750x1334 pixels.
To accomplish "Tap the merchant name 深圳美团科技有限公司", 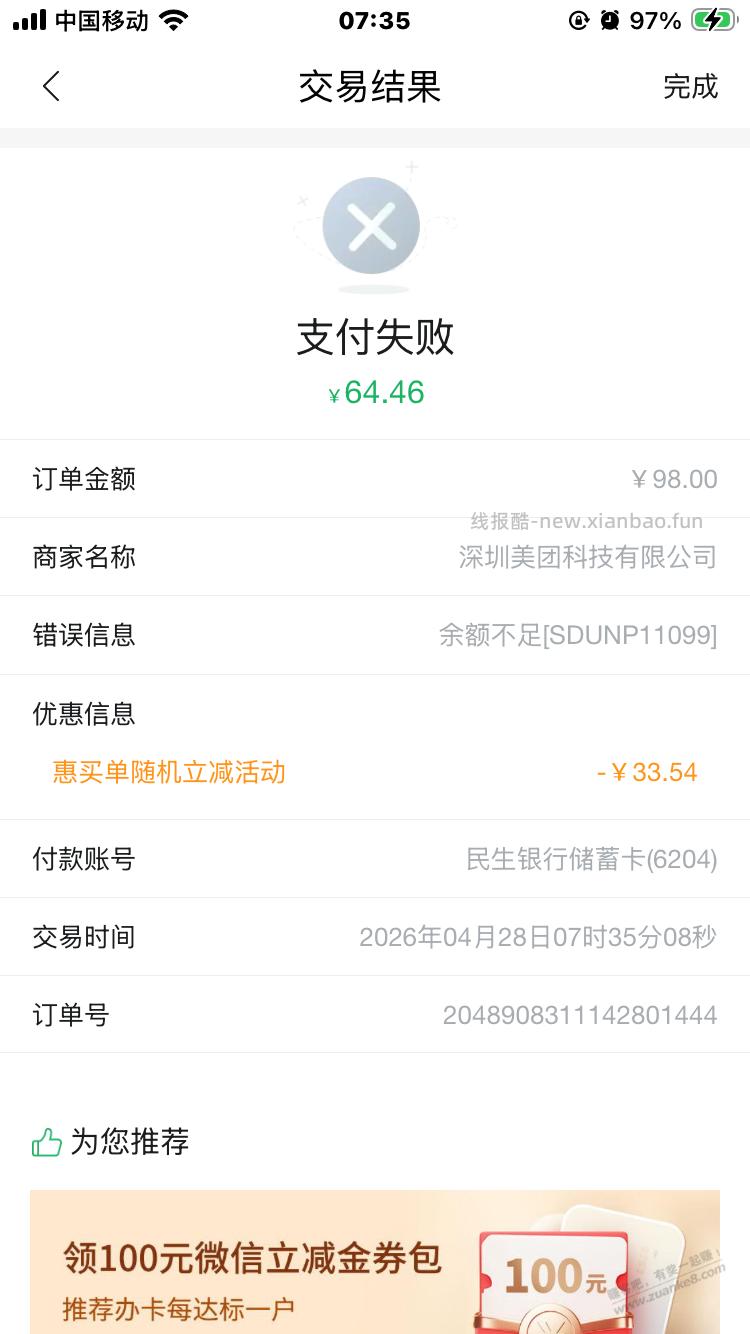I will [590, 557].
